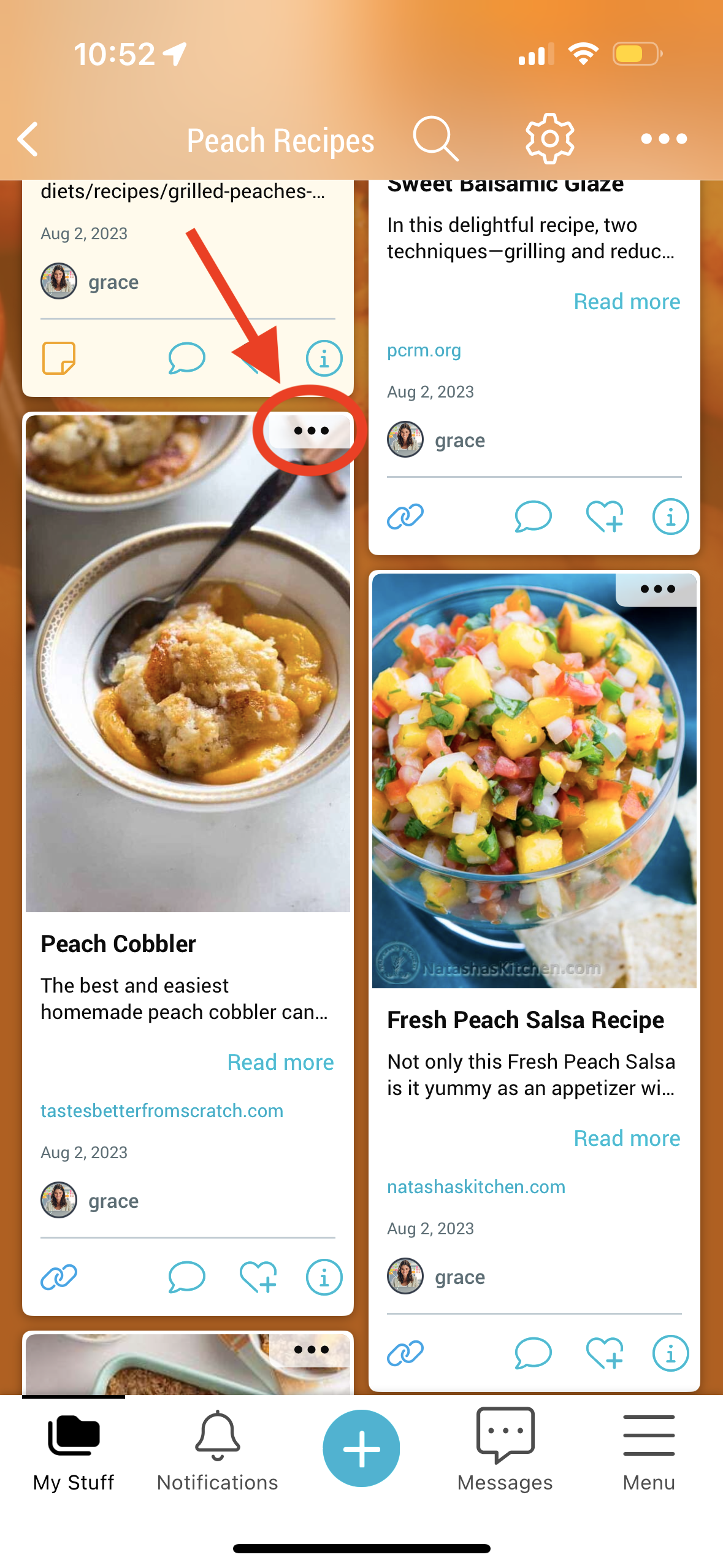The image size is (723, 1568).
Task: Open three-dot menu on Peach Cobbler card
Action: pyautogui.click(x=311, y=431)
